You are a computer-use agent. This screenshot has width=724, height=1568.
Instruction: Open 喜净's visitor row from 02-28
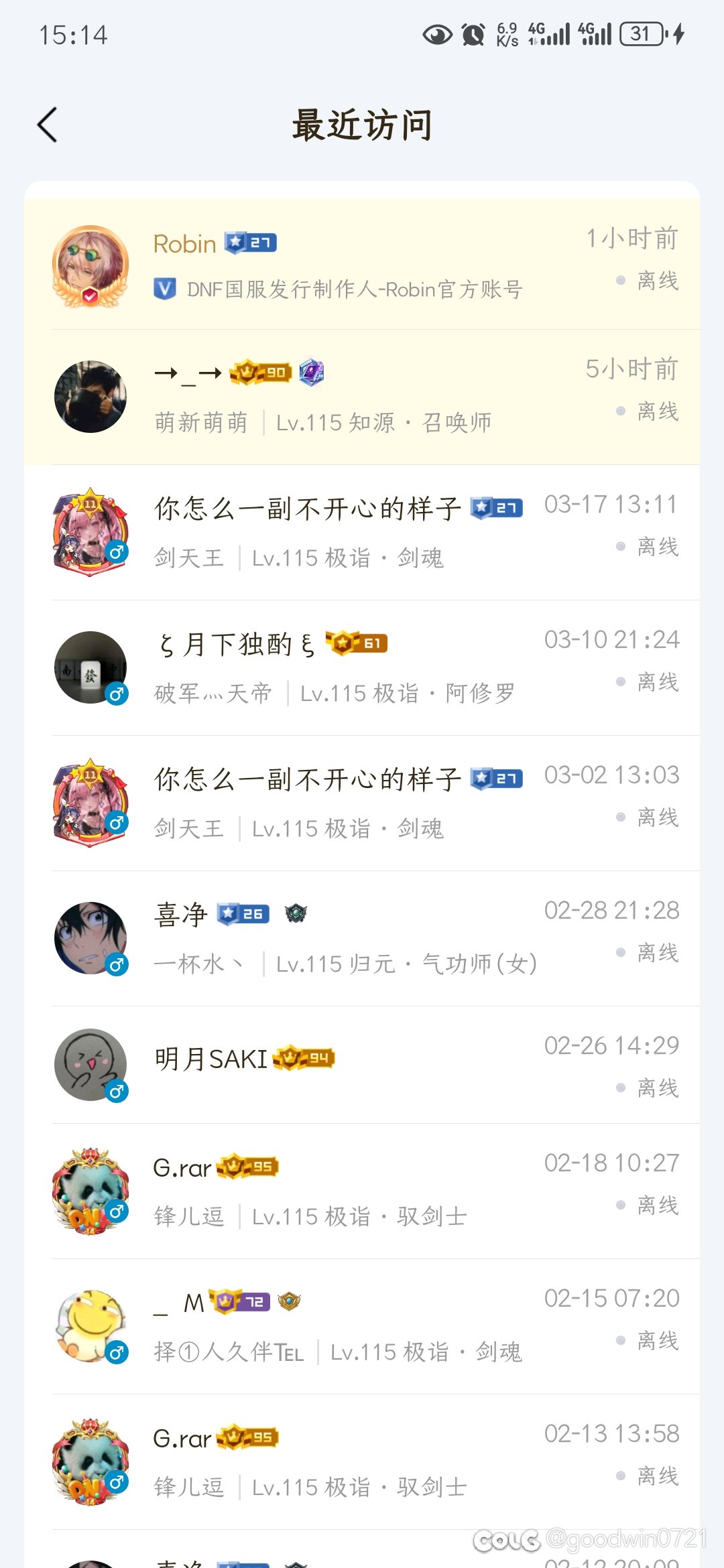point(362,938)
